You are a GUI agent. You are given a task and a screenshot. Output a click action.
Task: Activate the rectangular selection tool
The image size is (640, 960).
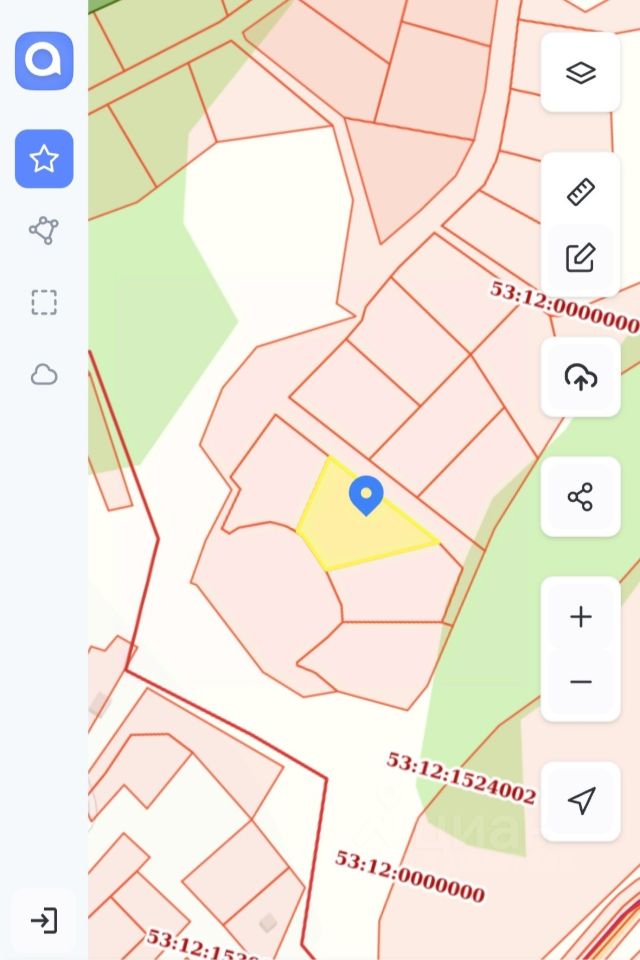tap(44, 302)
